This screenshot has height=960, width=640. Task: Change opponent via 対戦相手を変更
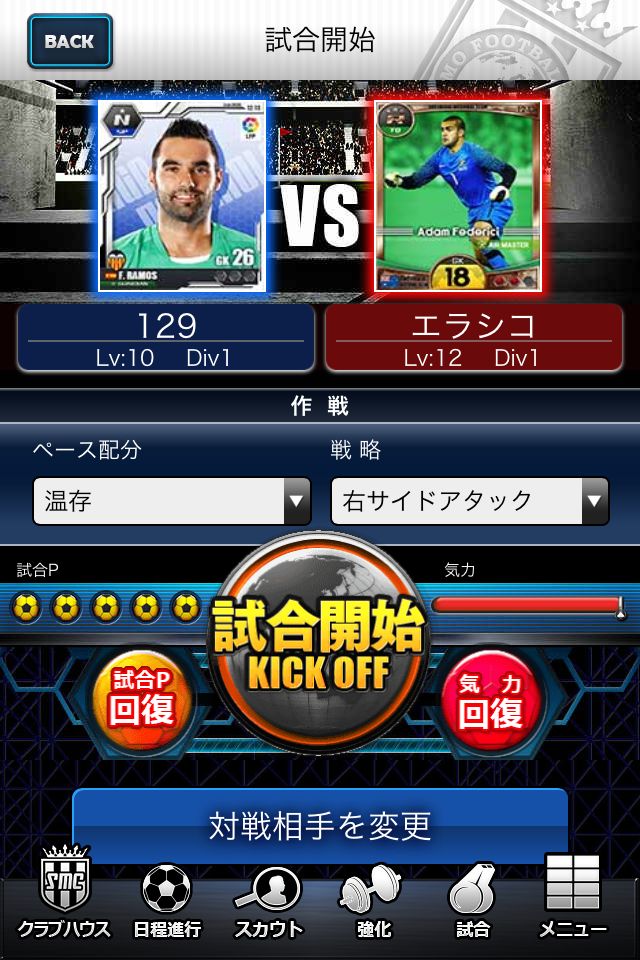click(320, 825)
